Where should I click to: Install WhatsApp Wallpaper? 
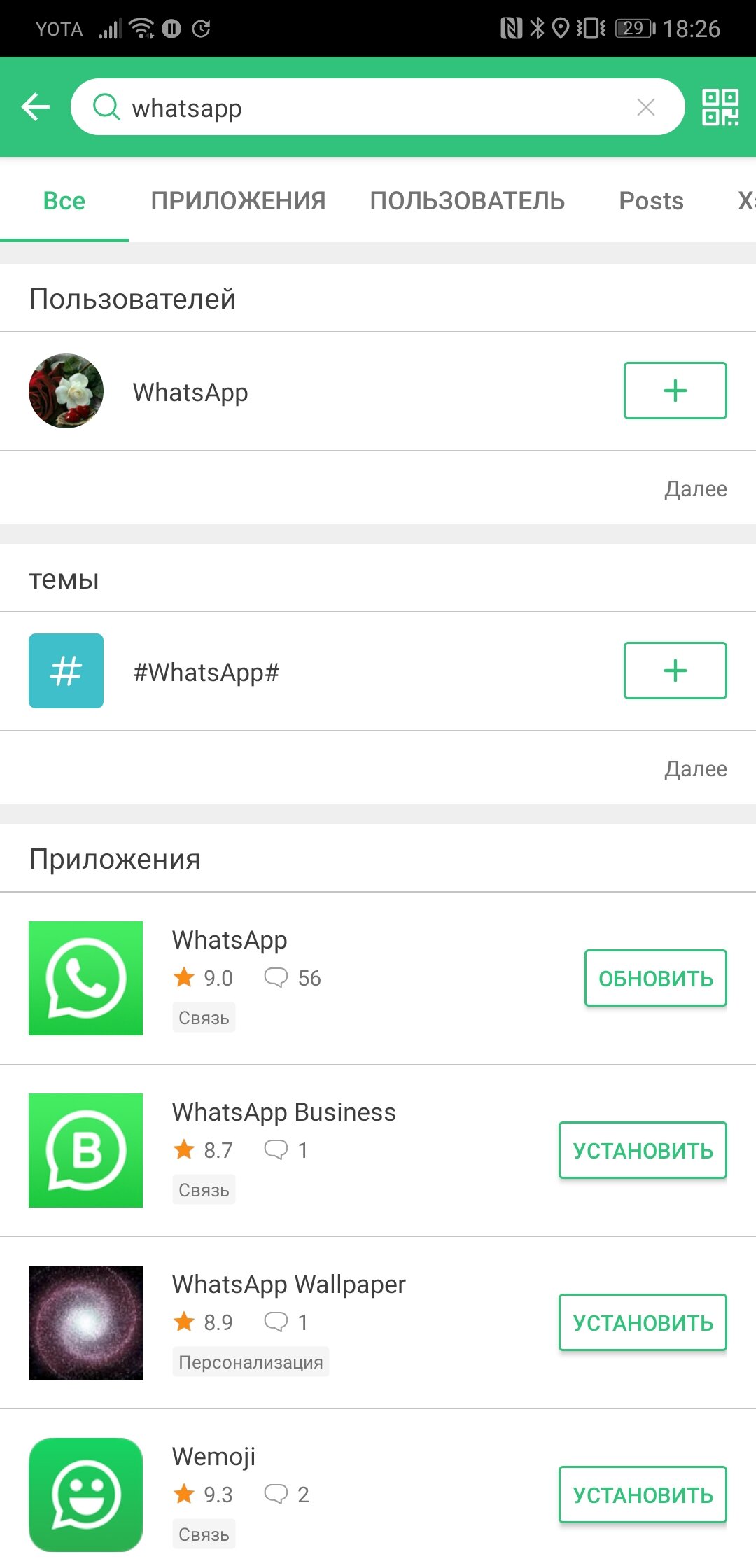(x=643, y=1322)
